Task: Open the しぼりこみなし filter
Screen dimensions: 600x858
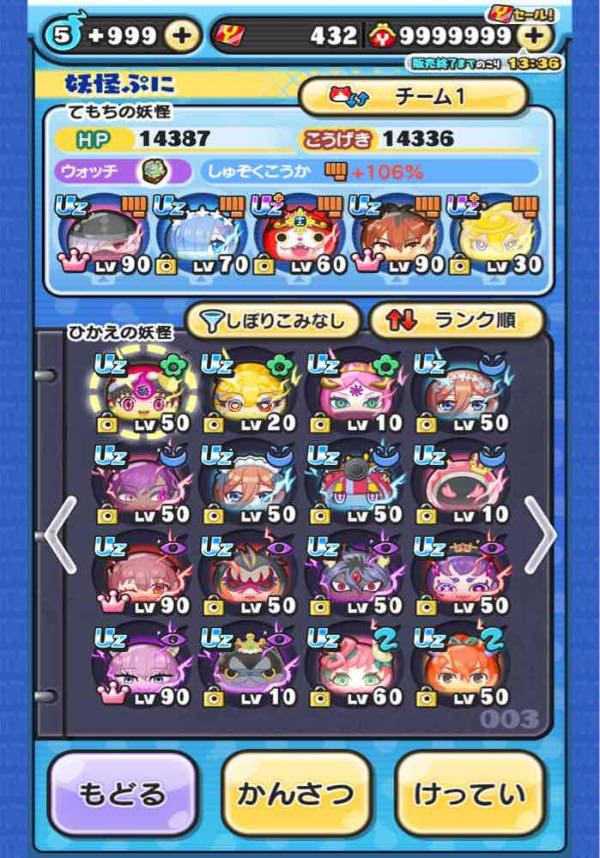Action: [271, 322]
